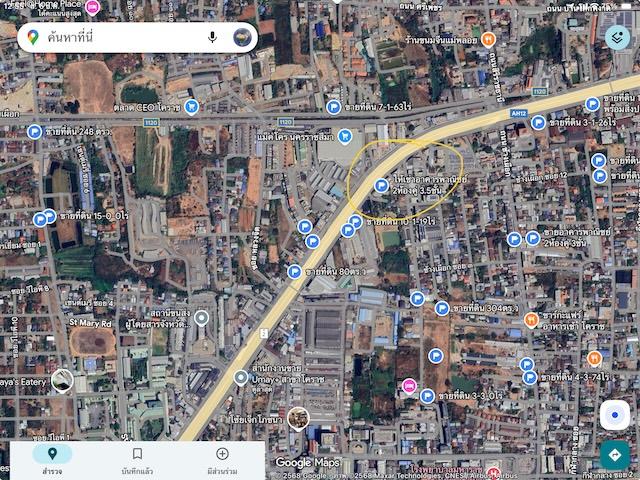Open the blue directions button

[613, 454]
